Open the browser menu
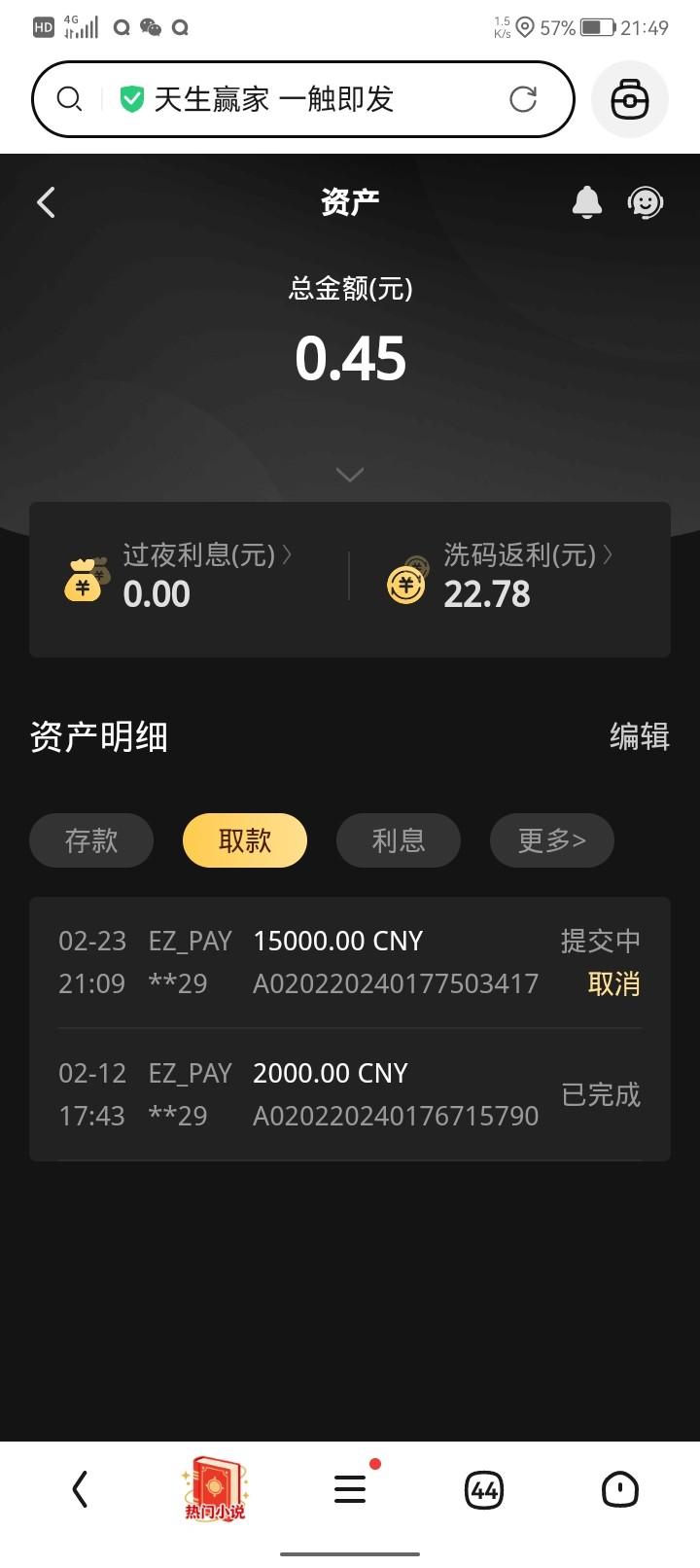Viewport: 700px width, 1568px height. [350, 1489]
